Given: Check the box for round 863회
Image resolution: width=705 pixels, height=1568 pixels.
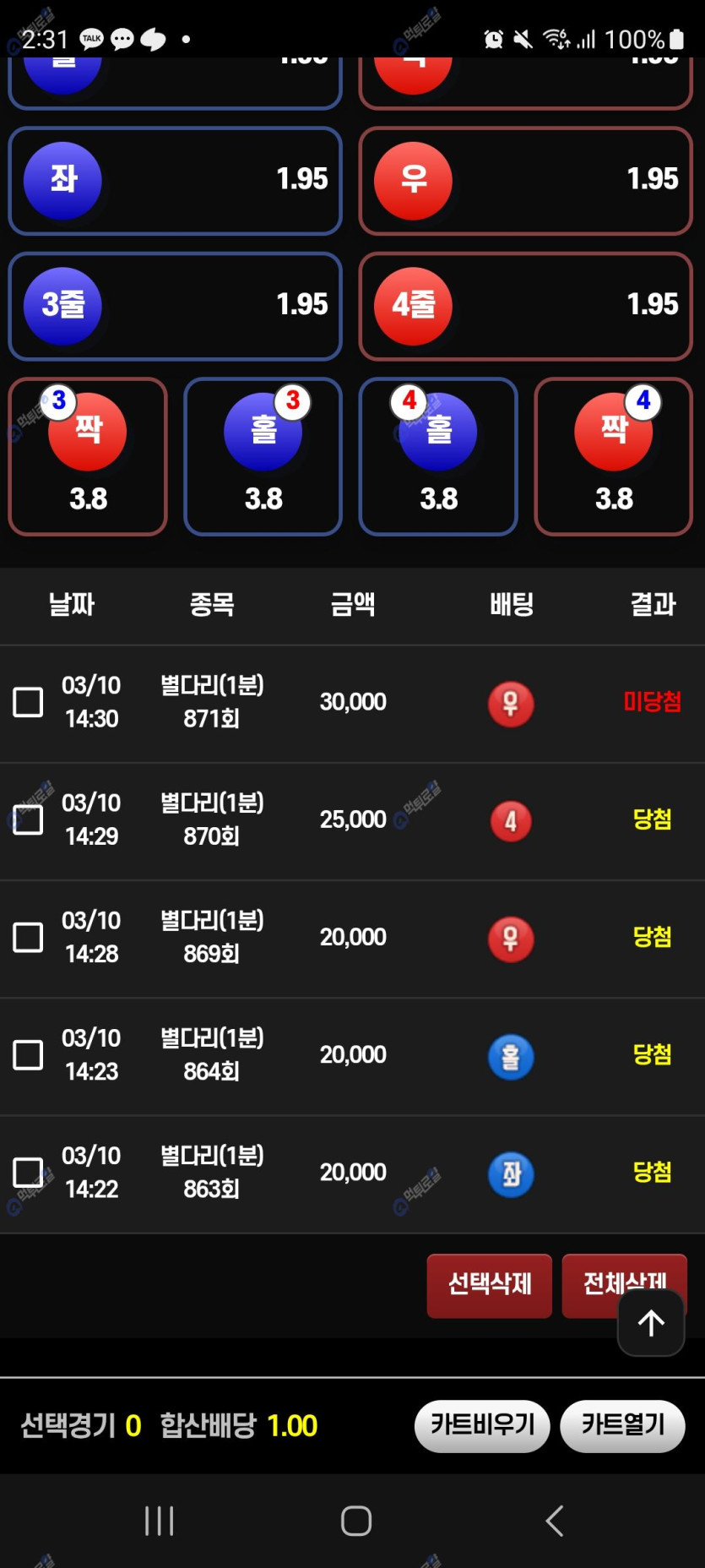Looking at the screenshot, I should tap(28, 1172).
